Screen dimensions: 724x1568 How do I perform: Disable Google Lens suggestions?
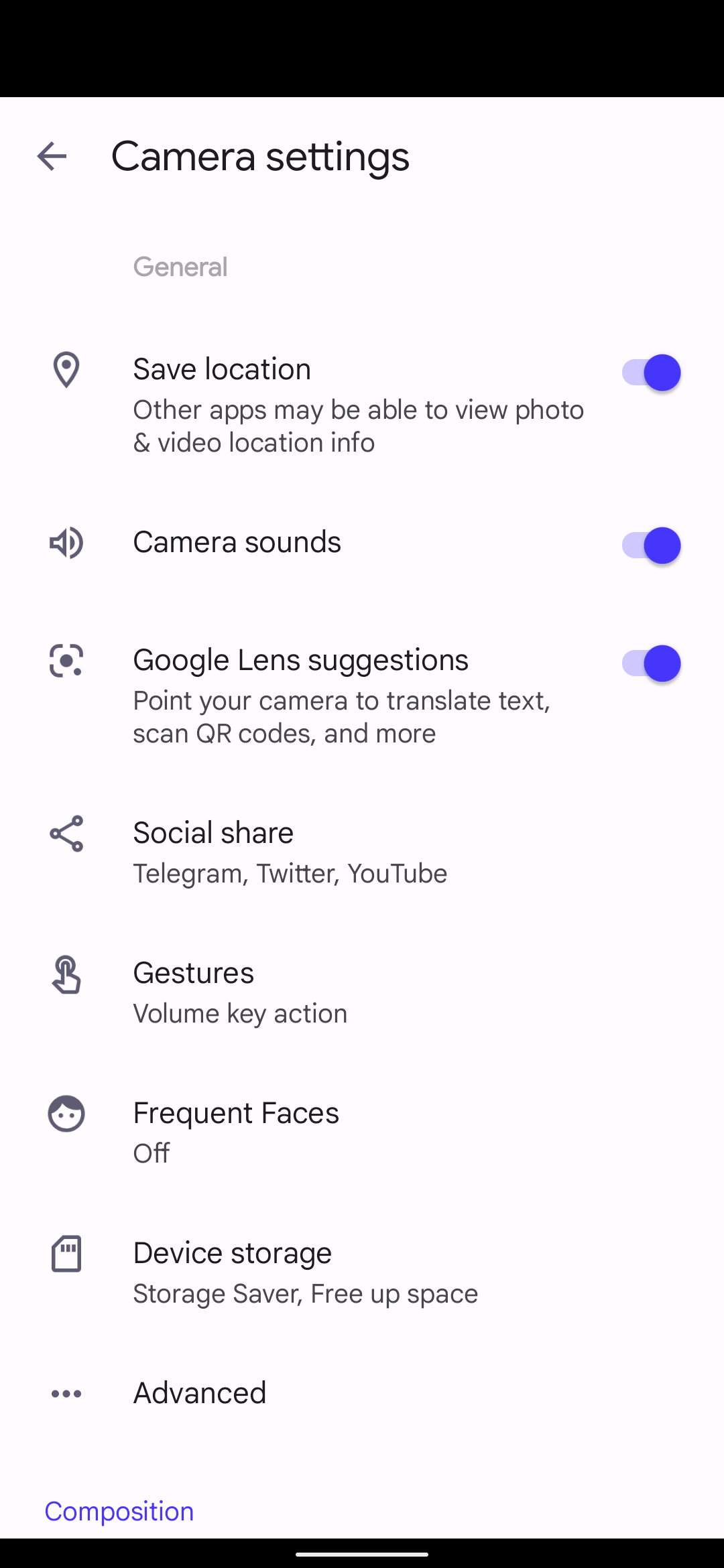(x=648, y=663)
